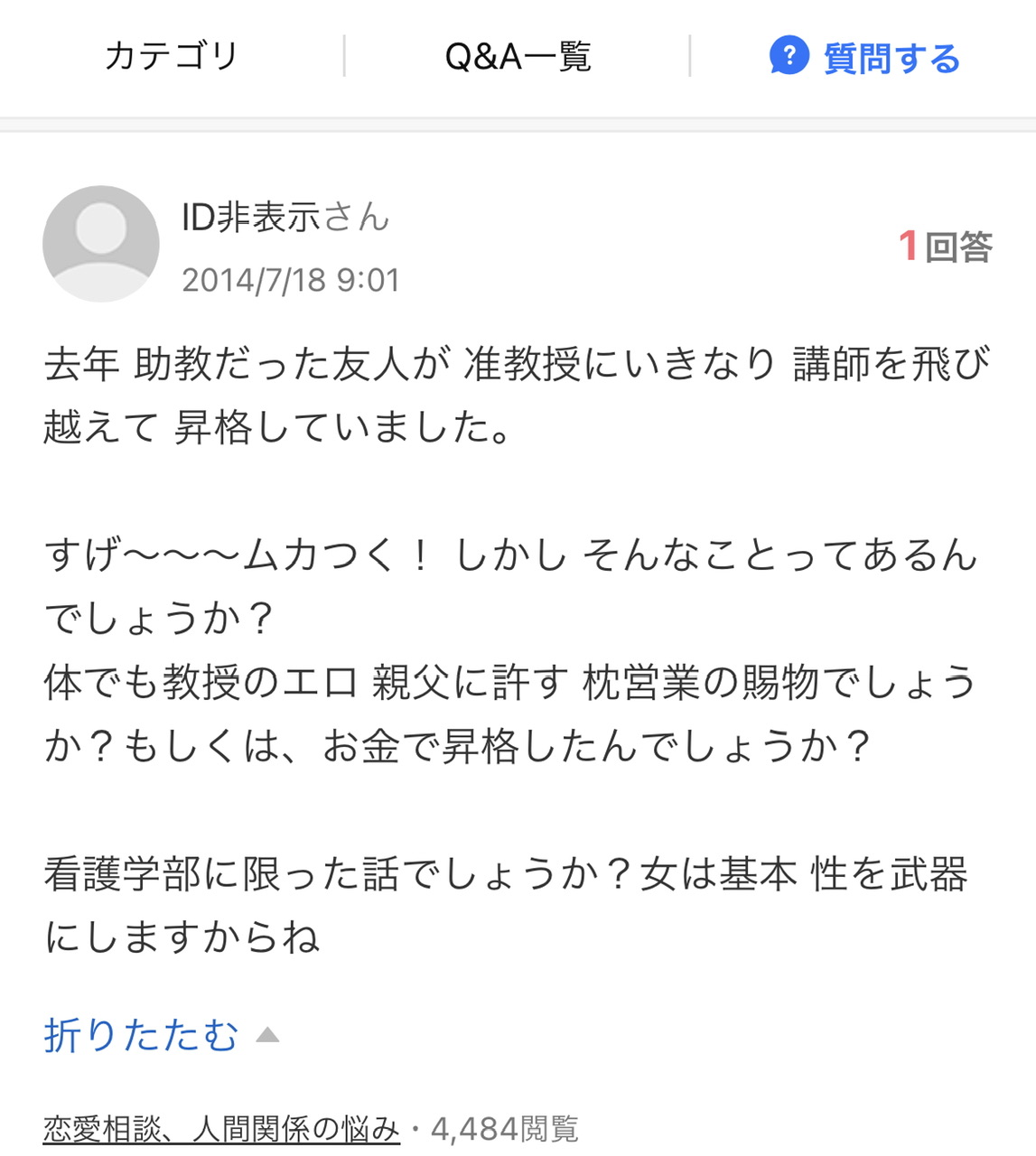Open the 恋愛相談、人間関係の悩み category link

(221, 1128)
